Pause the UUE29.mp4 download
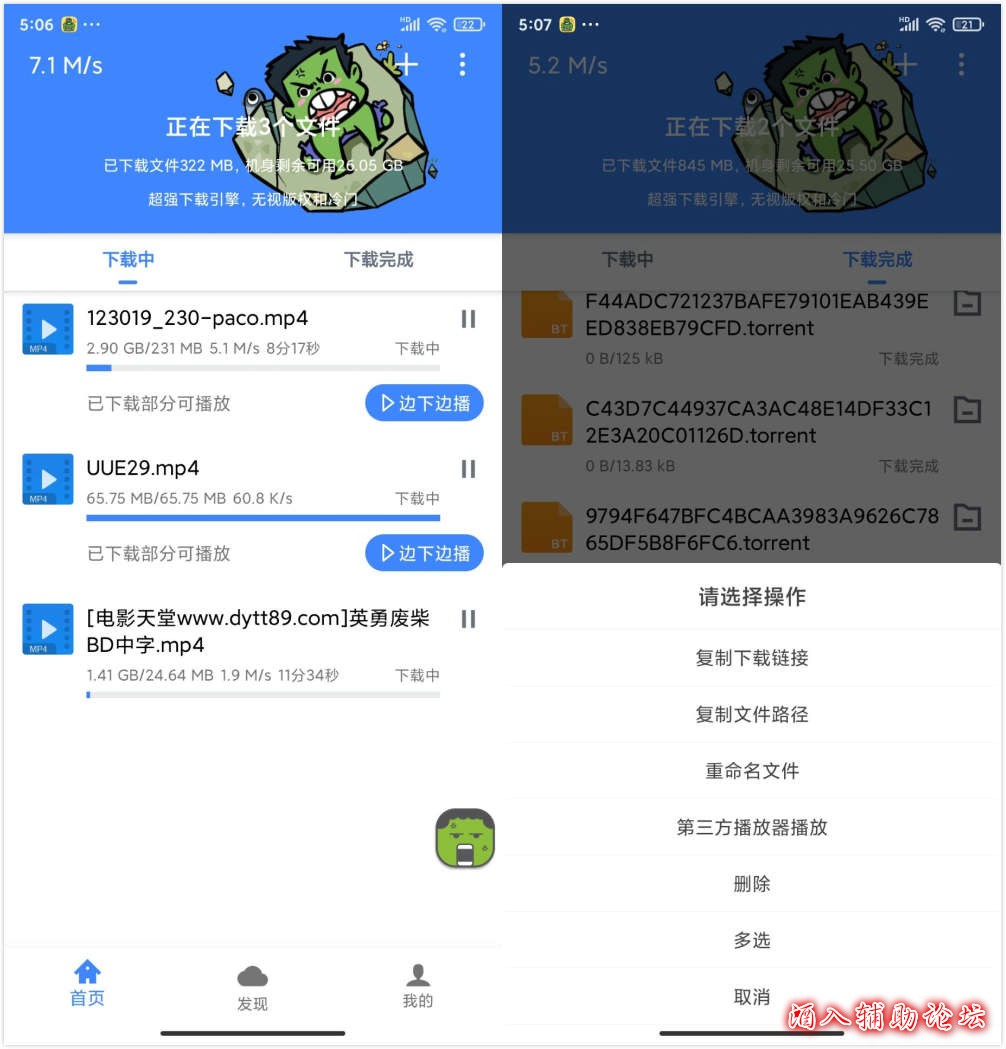This screenshot has height=1049, width=1006. click(468, 469)
